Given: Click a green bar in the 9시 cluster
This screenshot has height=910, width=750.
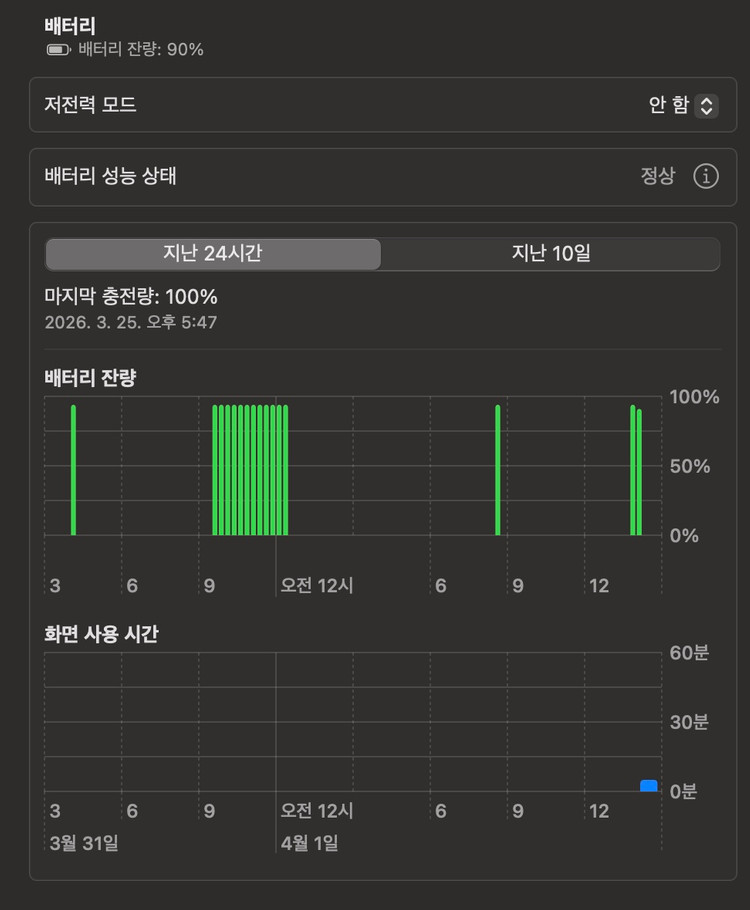Looking at the screenshot, I should tap(248, 470).
